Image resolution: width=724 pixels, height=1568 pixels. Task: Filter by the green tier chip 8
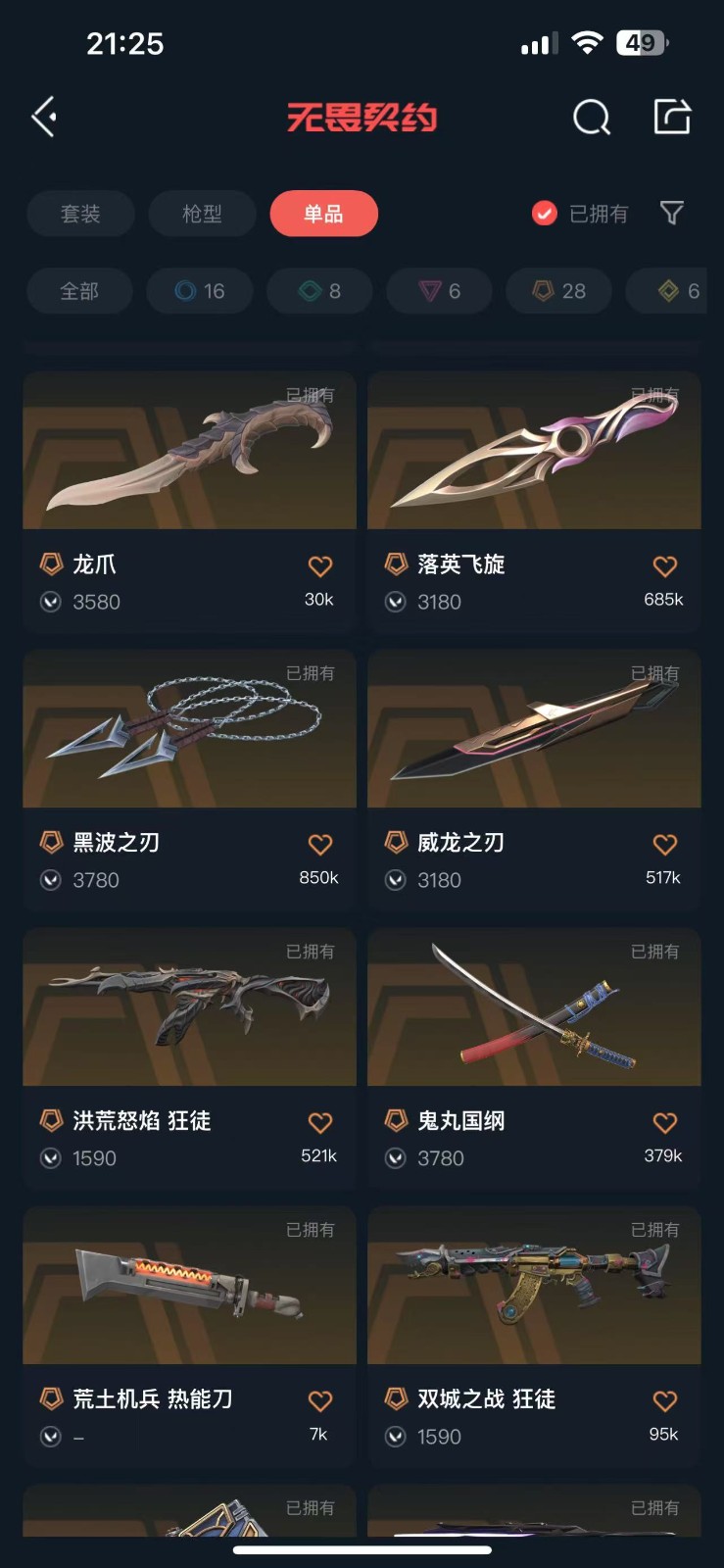click(x=320, y=291)
